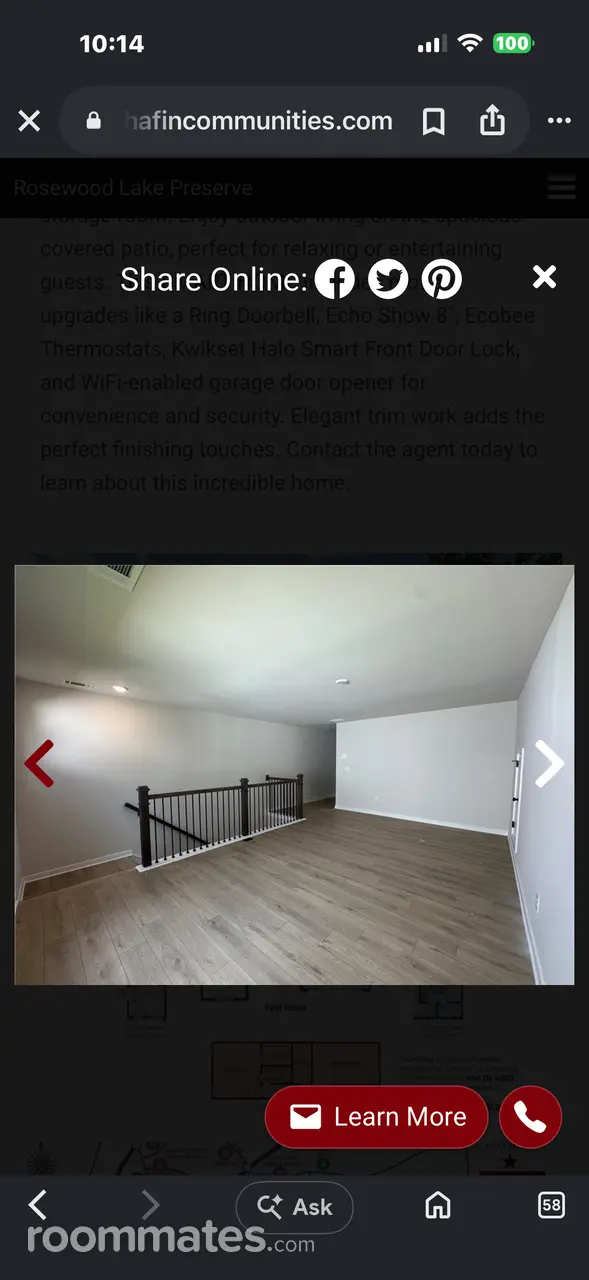Go to the browser home page
589x1280 pixels.
coord(438,1205)
